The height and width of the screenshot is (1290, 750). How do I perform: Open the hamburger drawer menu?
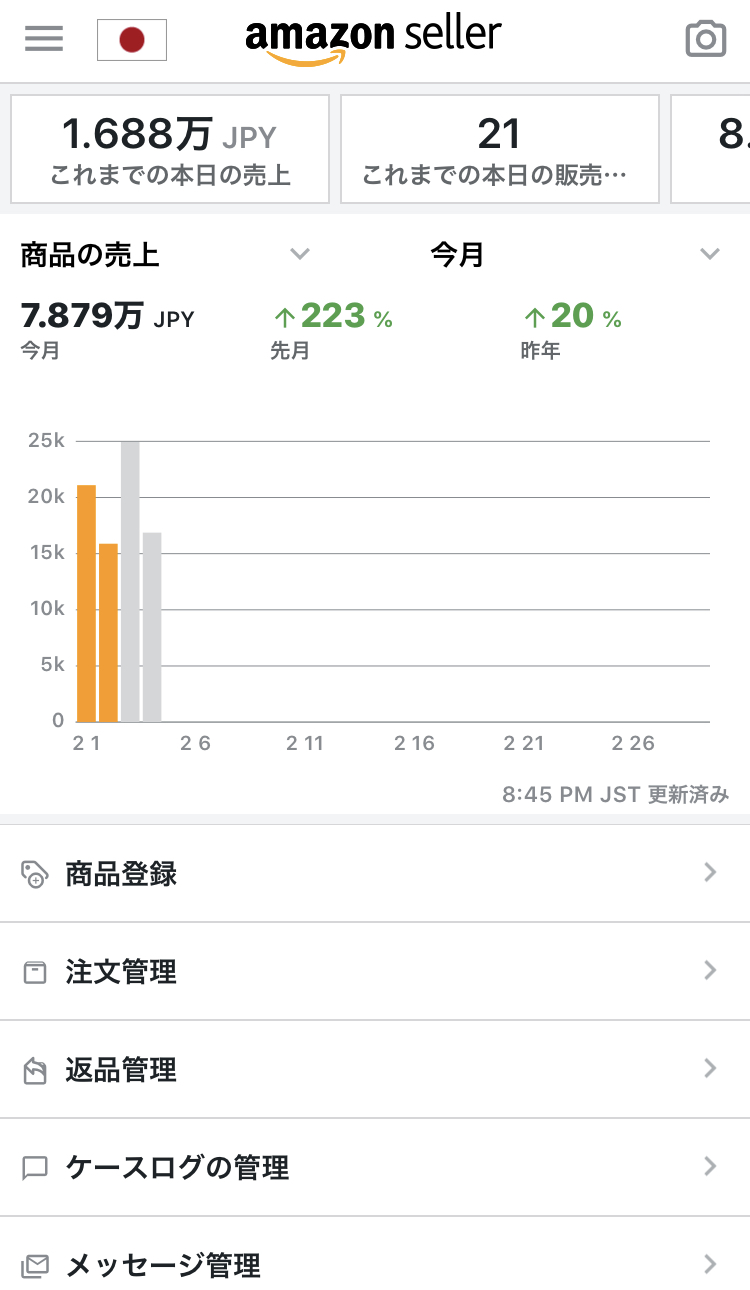point(44,39)
